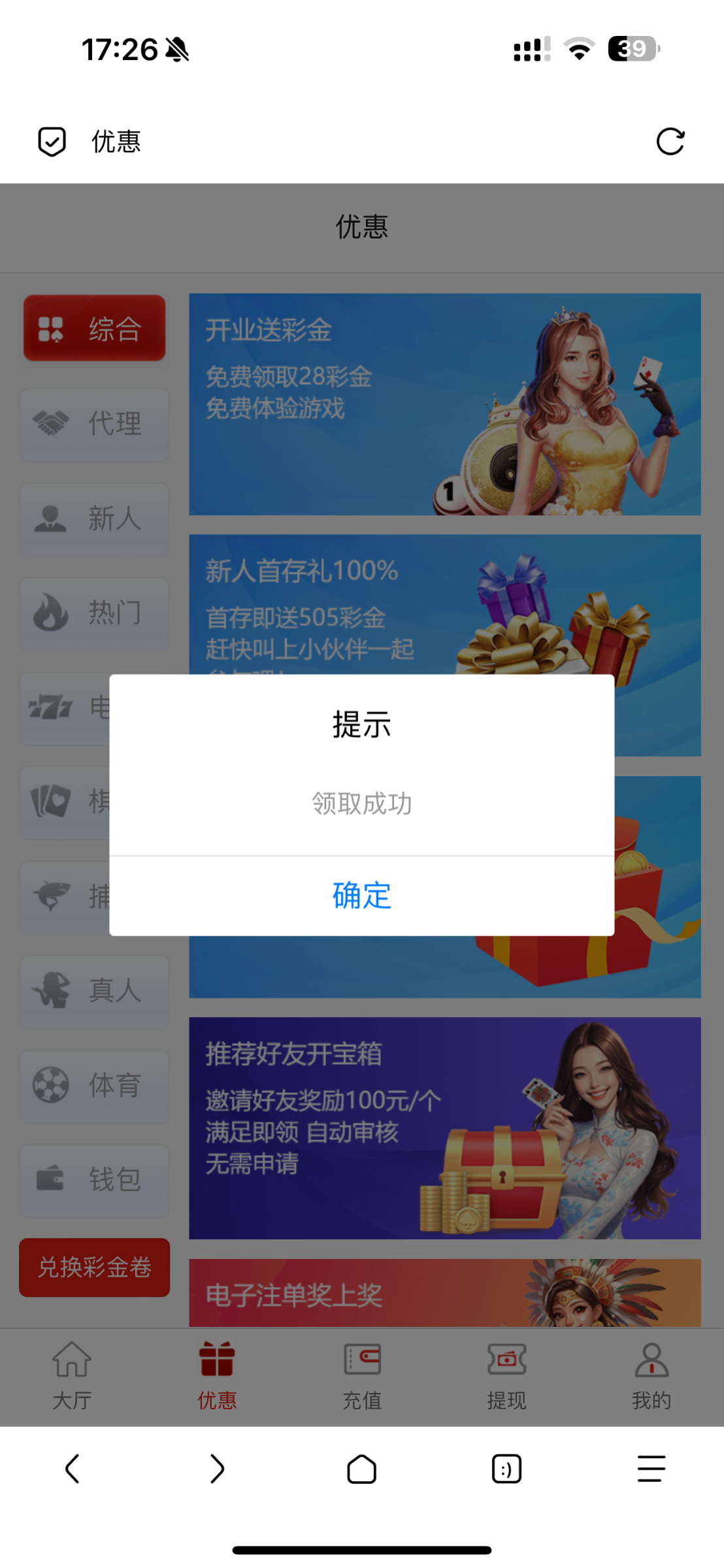
Task: Select the 体育 category
Action: click(95, 1086)
